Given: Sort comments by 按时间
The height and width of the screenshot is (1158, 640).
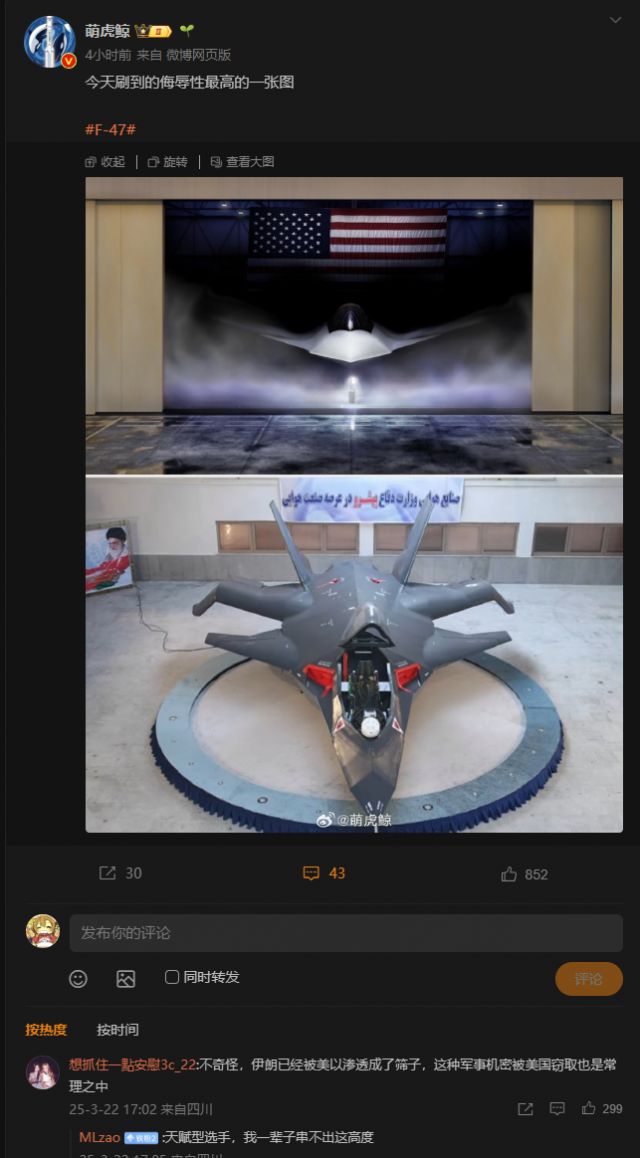Looking at the screenshot, I should 117,1029.
